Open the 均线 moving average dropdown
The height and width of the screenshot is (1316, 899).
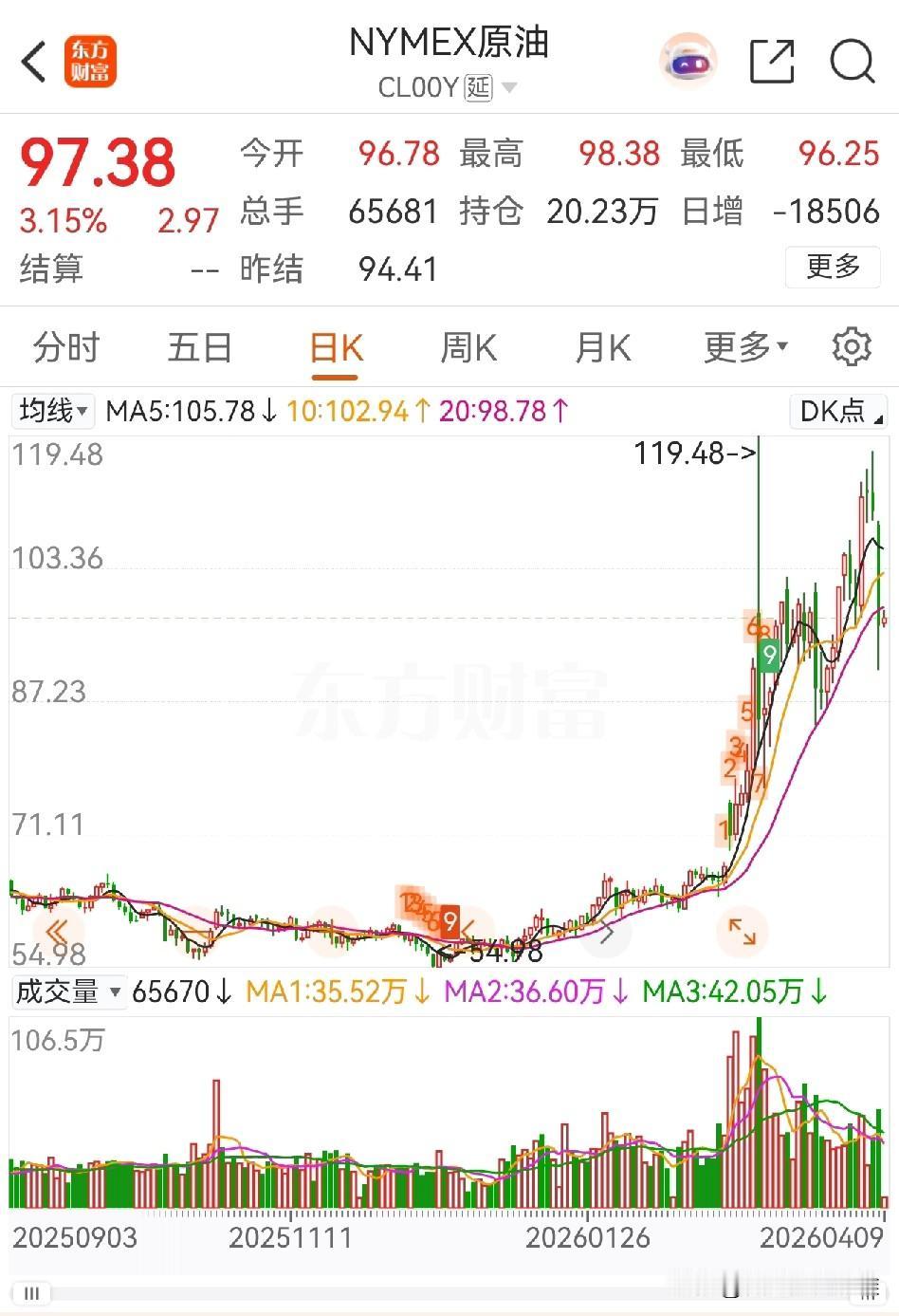(53, 412)
